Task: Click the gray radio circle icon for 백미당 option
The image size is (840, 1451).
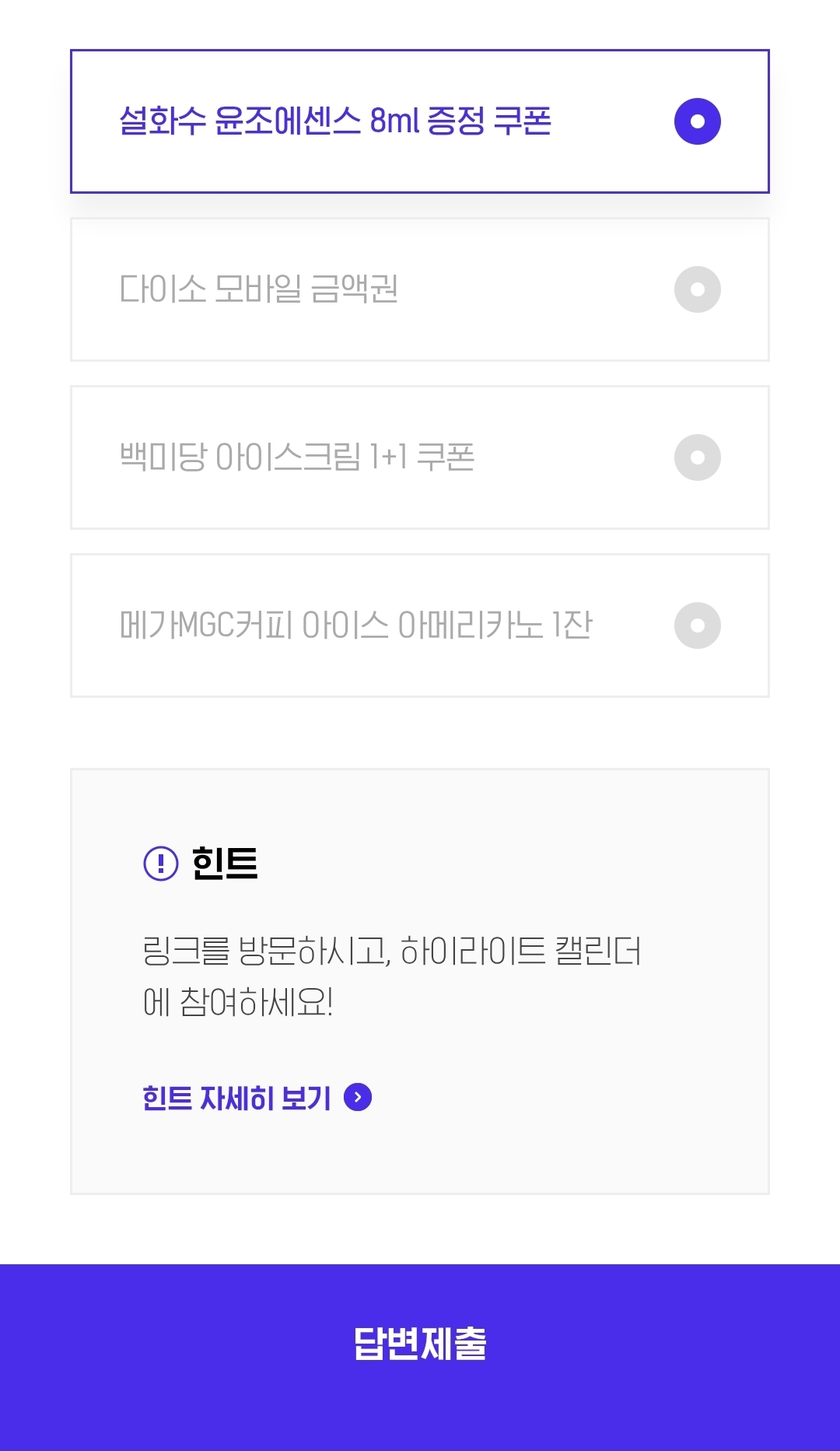Action: tap(698, 458)
